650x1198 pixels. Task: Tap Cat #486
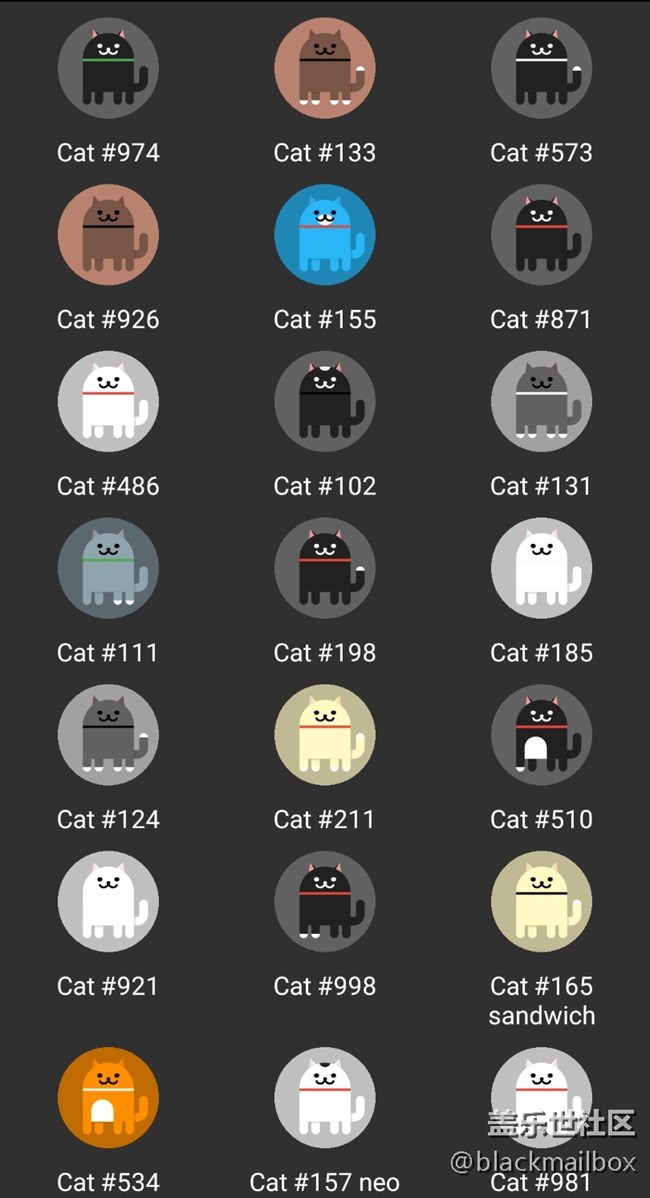108,402
